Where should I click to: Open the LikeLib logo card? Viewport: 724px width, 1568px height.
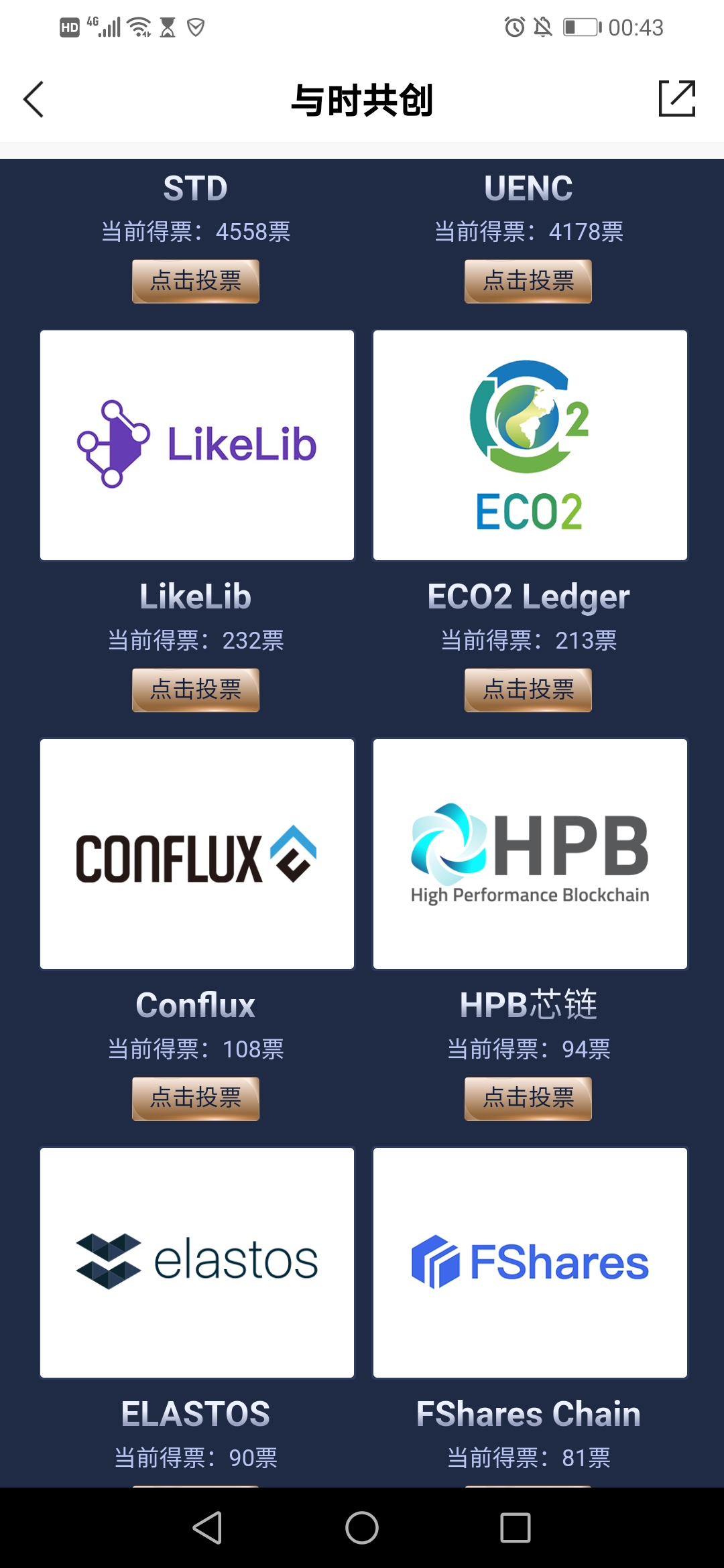tap(197, 445)
